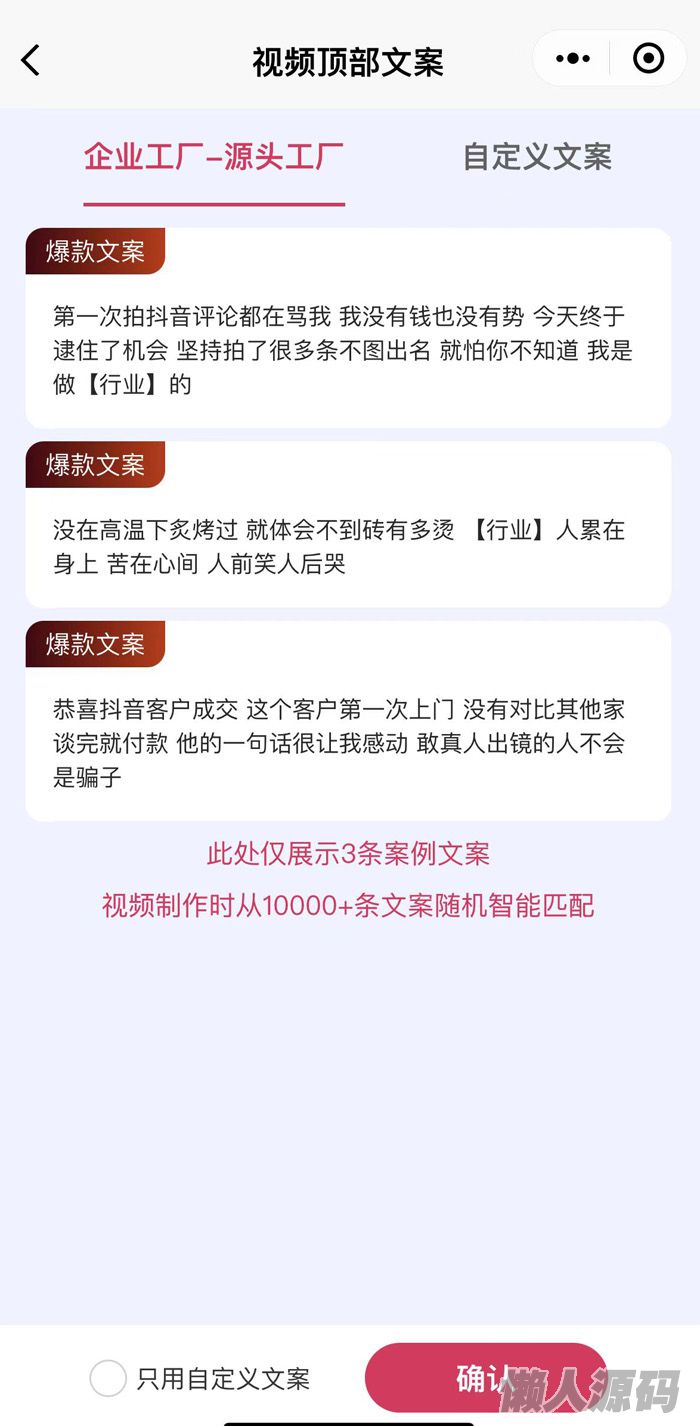The image size is (700, 1426).
Task: Go back using the top-left arrow
Action: [32, 61]
